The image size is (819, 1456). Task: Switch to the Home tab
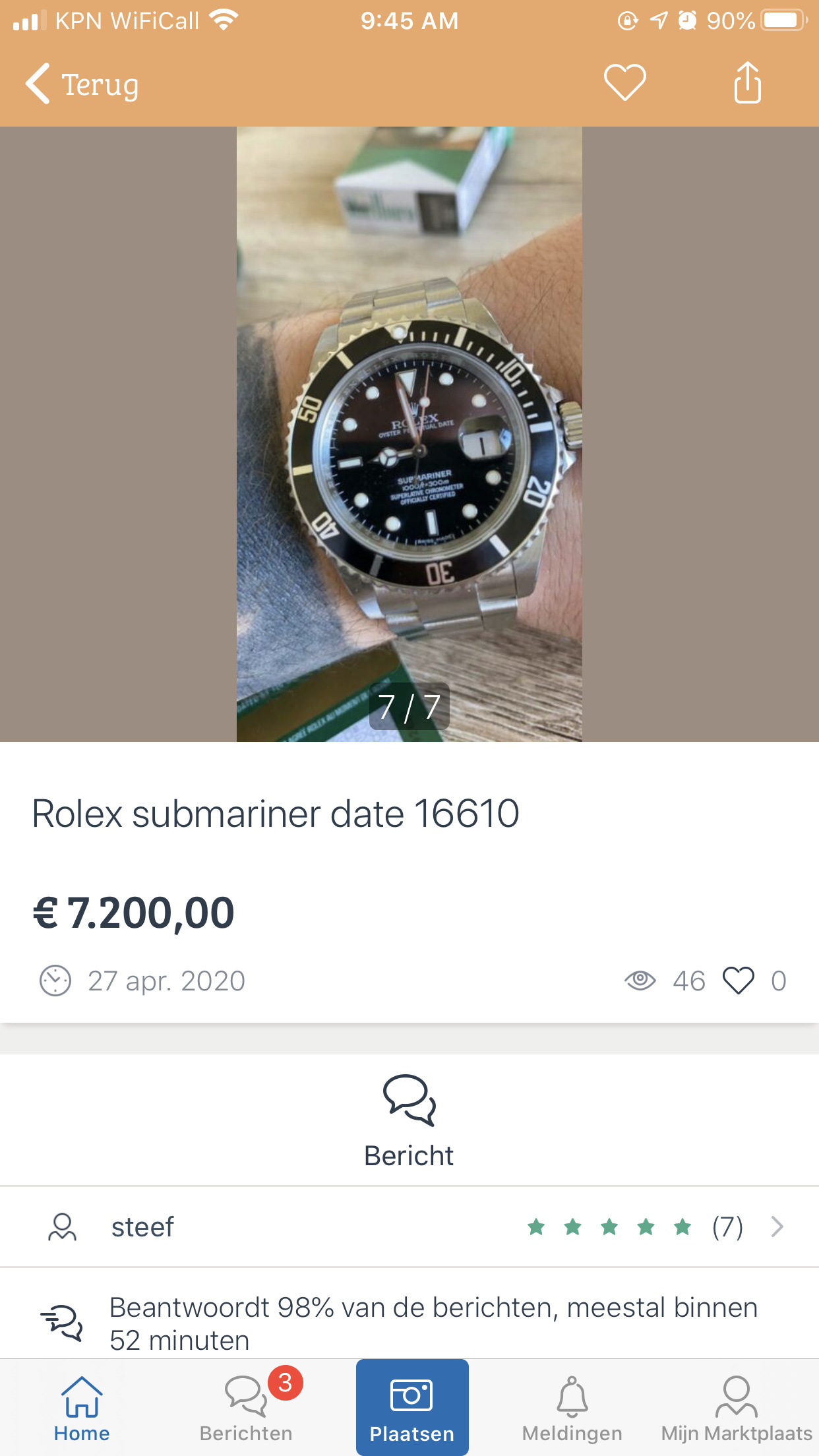tap(82, 1409)
